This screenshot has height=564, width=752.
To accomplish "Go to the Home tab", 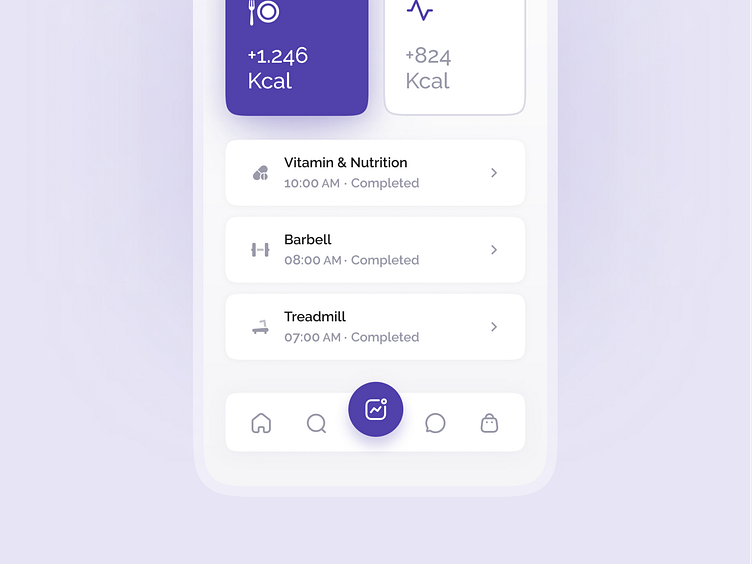I will [261, 423].
